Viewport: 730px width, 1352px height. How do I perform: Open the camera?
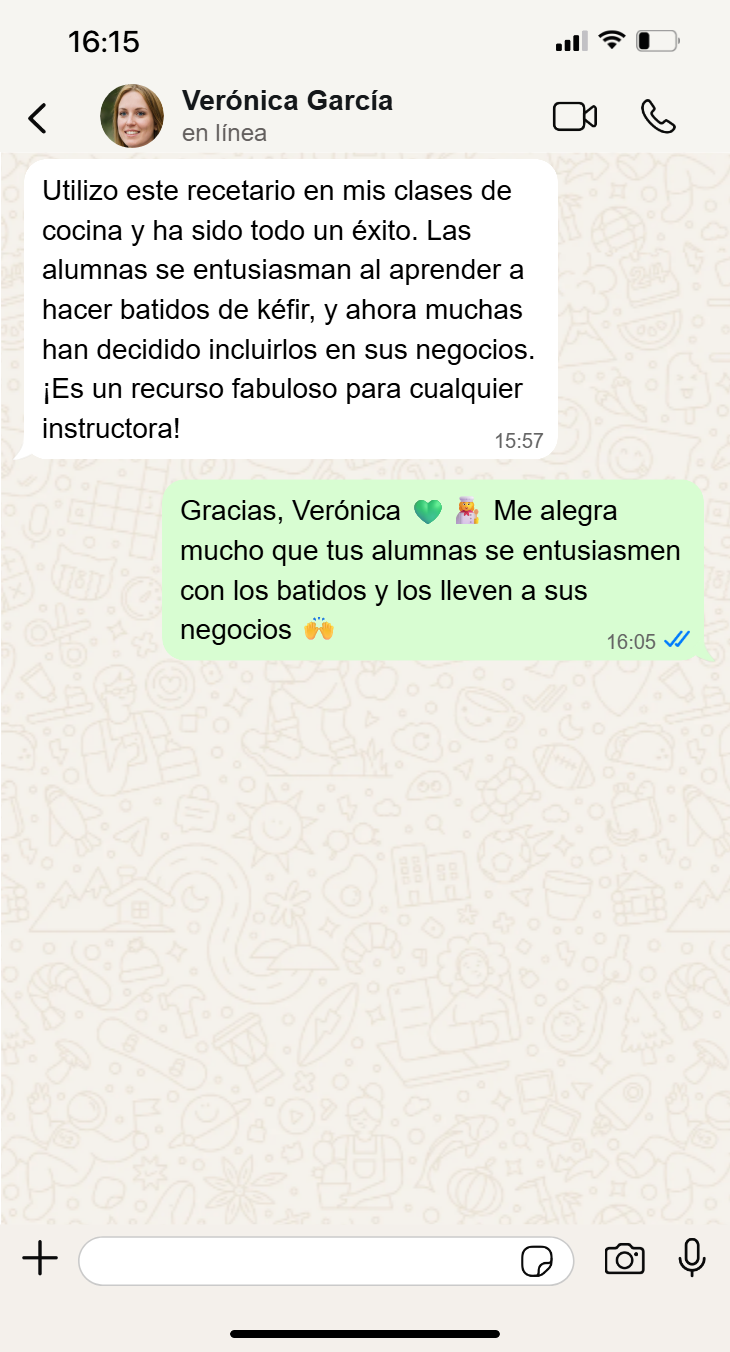[624, 1259]
